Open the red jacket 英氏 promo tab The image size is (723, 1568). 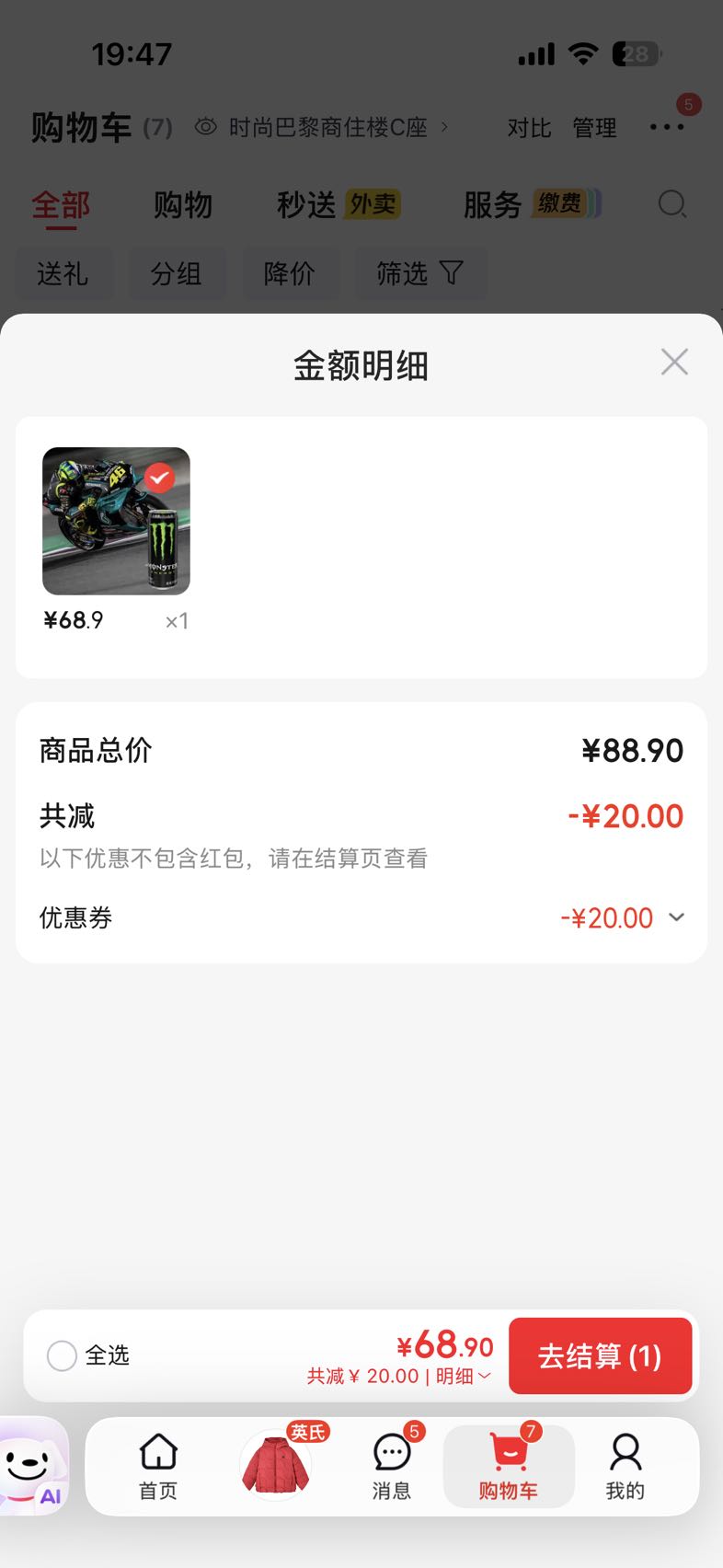click(x=277, y=1465)
